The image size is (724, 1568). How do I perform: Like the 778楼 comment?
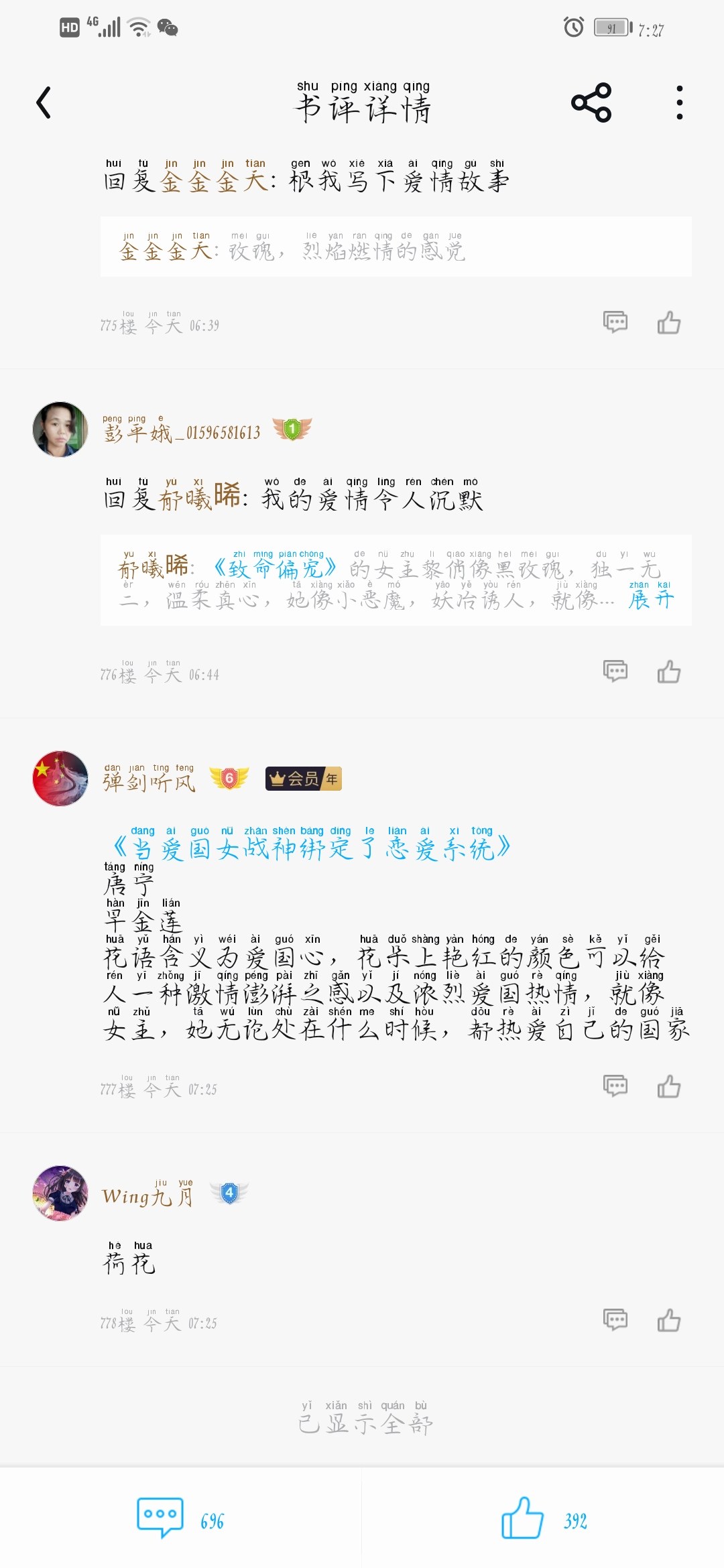pos(669,1320)
